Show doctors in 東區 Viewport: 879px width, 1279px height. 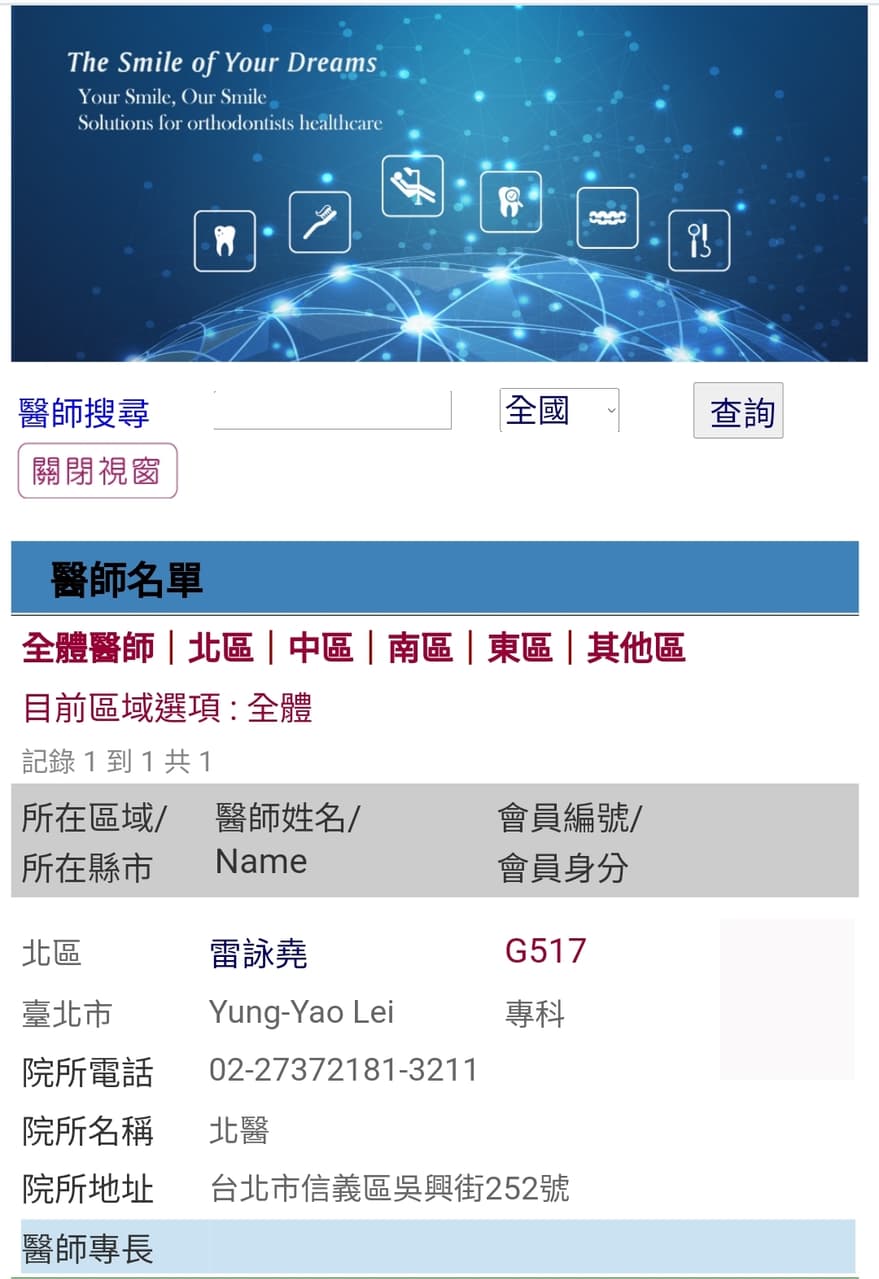[520, 648]
